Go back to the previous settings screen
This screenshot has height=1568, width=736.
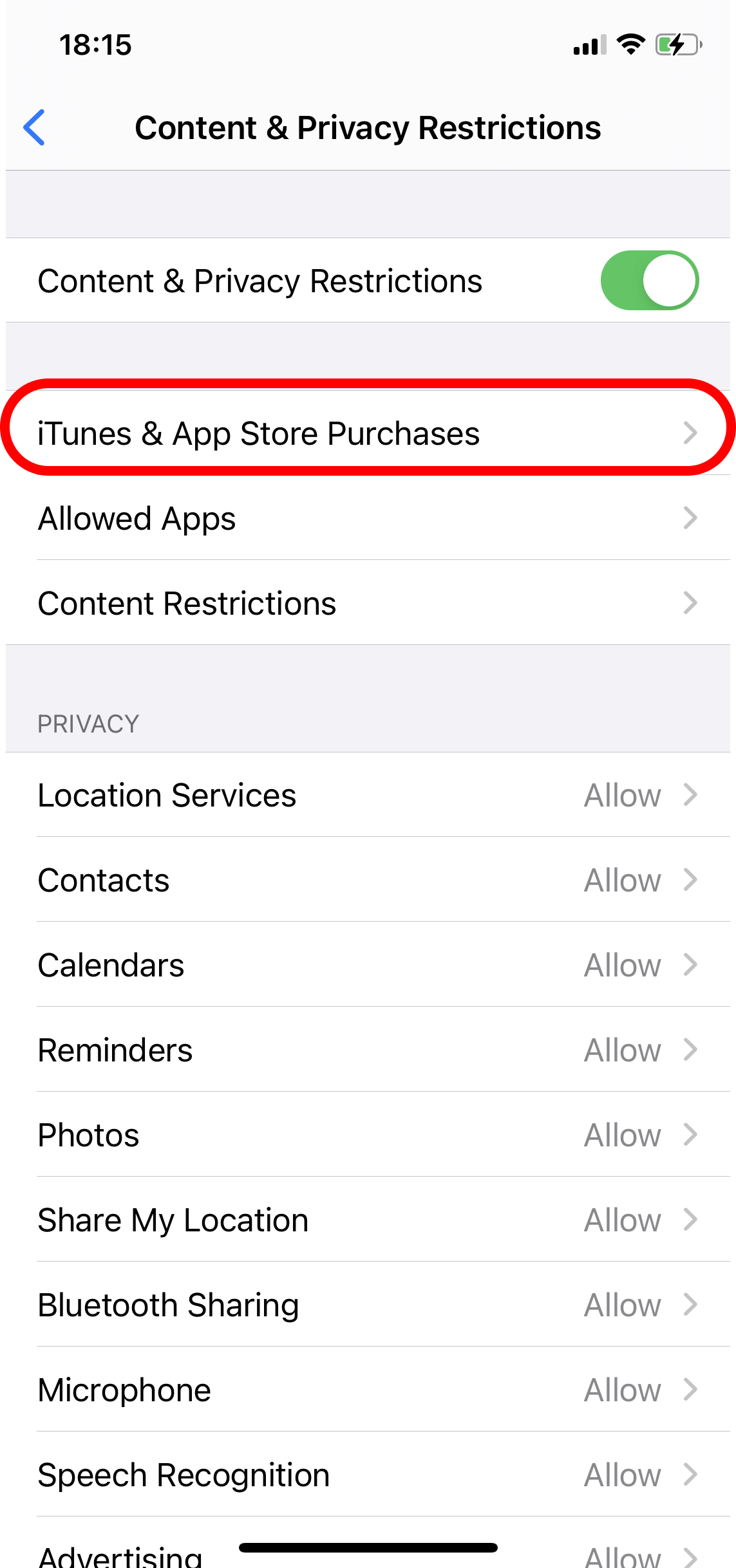pyautogui.click(x=35, y=127)
